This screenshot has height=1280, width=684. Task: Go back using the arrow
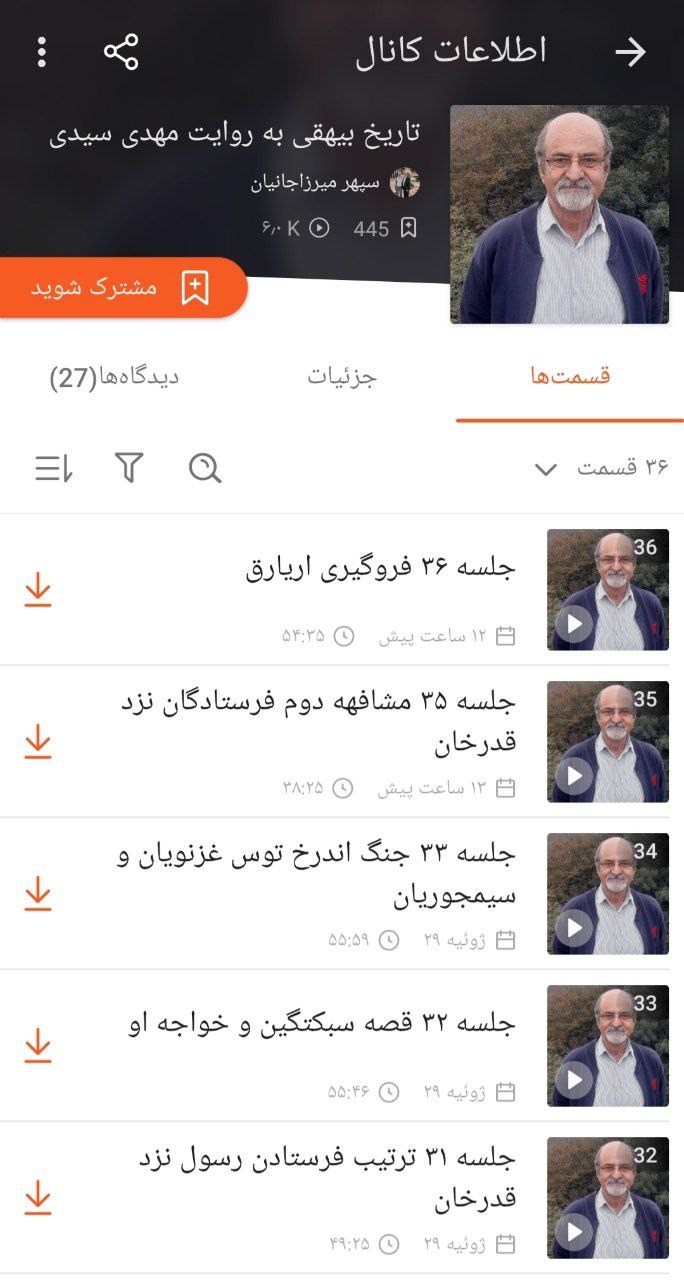coord(631,53)
